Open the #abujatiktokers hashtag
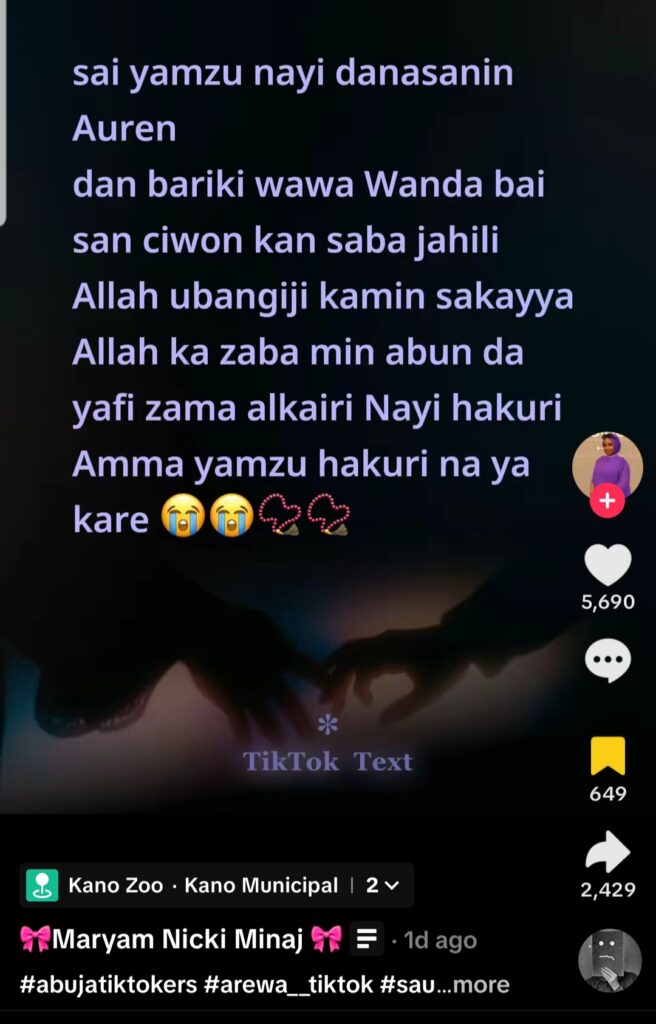Image resolution: width=656 pixels, height=1024 pixels. (108, 985)
